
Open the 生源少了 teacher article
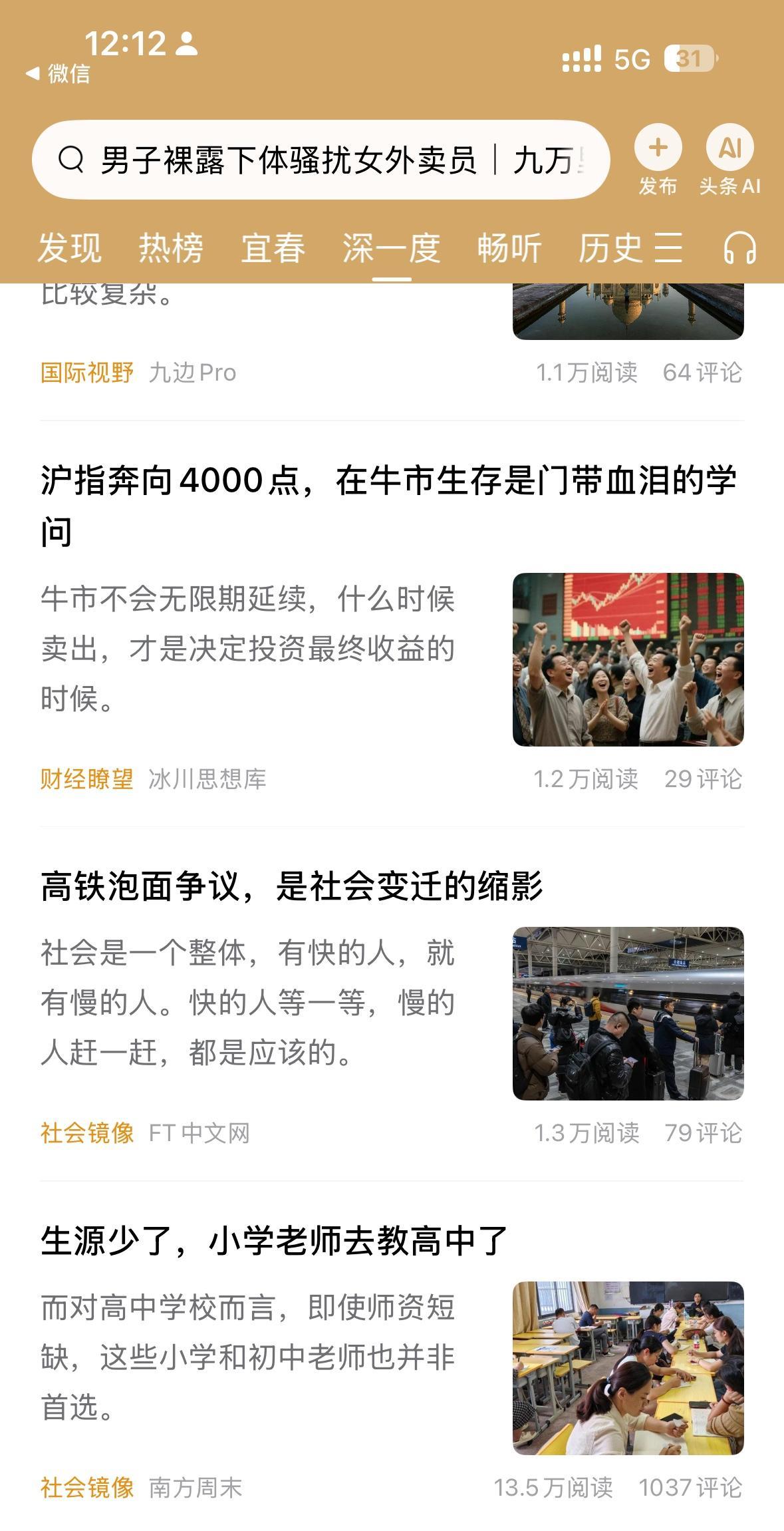click(274, 1241)
